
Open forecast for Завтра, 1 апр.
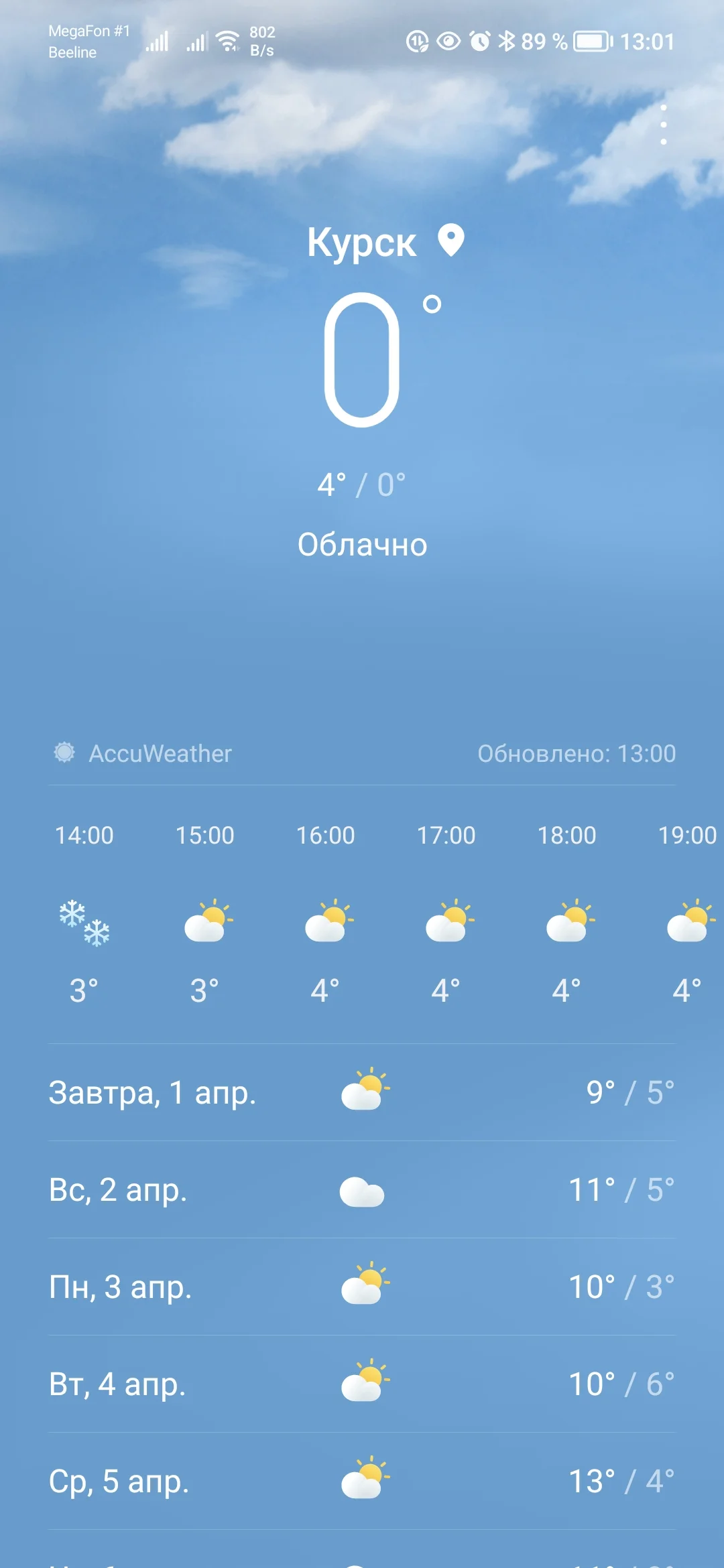(361, 1092)
